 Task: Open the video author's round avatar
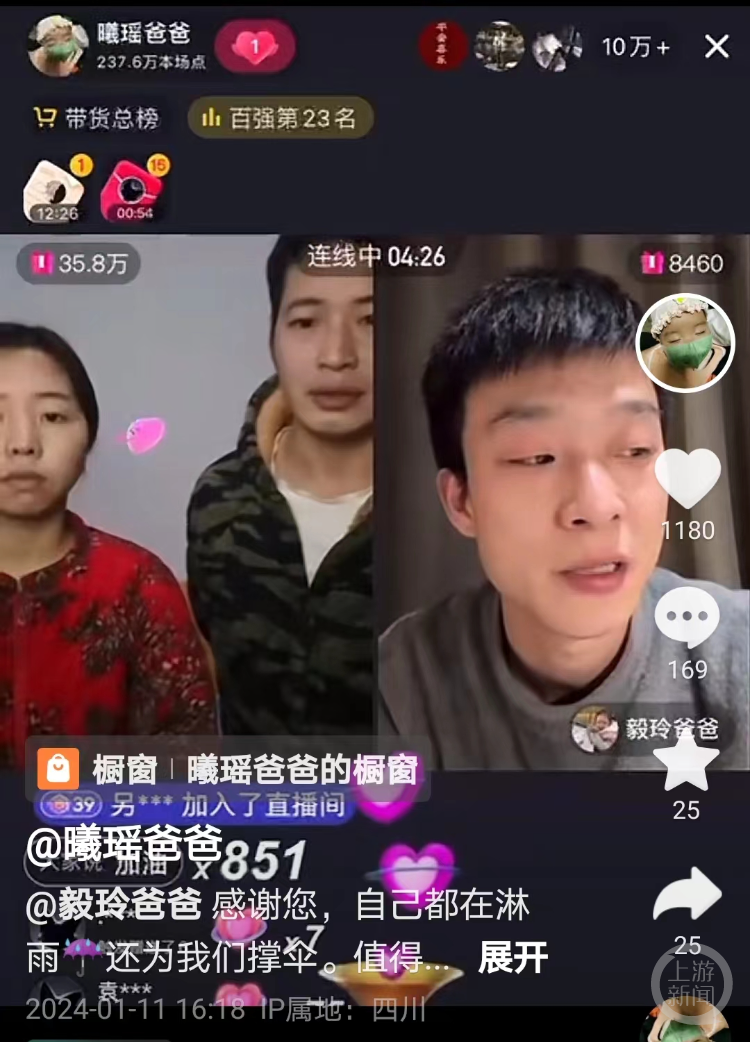click(685, 342)
